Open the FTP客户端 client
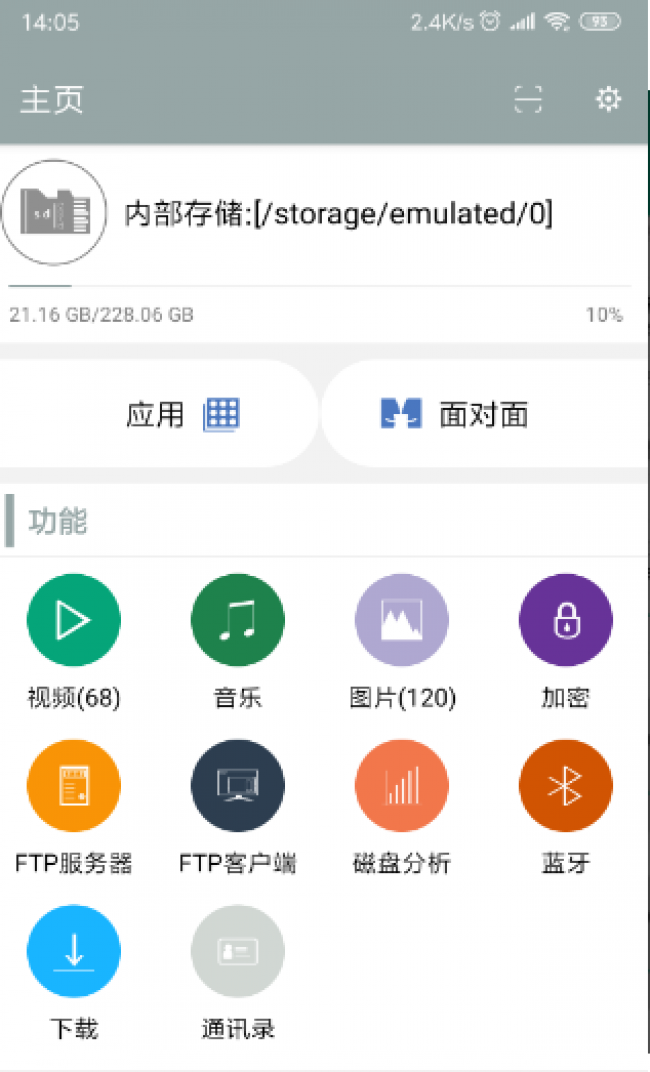This screenshot has height=1072, width=650. click(x=238, y=808)
